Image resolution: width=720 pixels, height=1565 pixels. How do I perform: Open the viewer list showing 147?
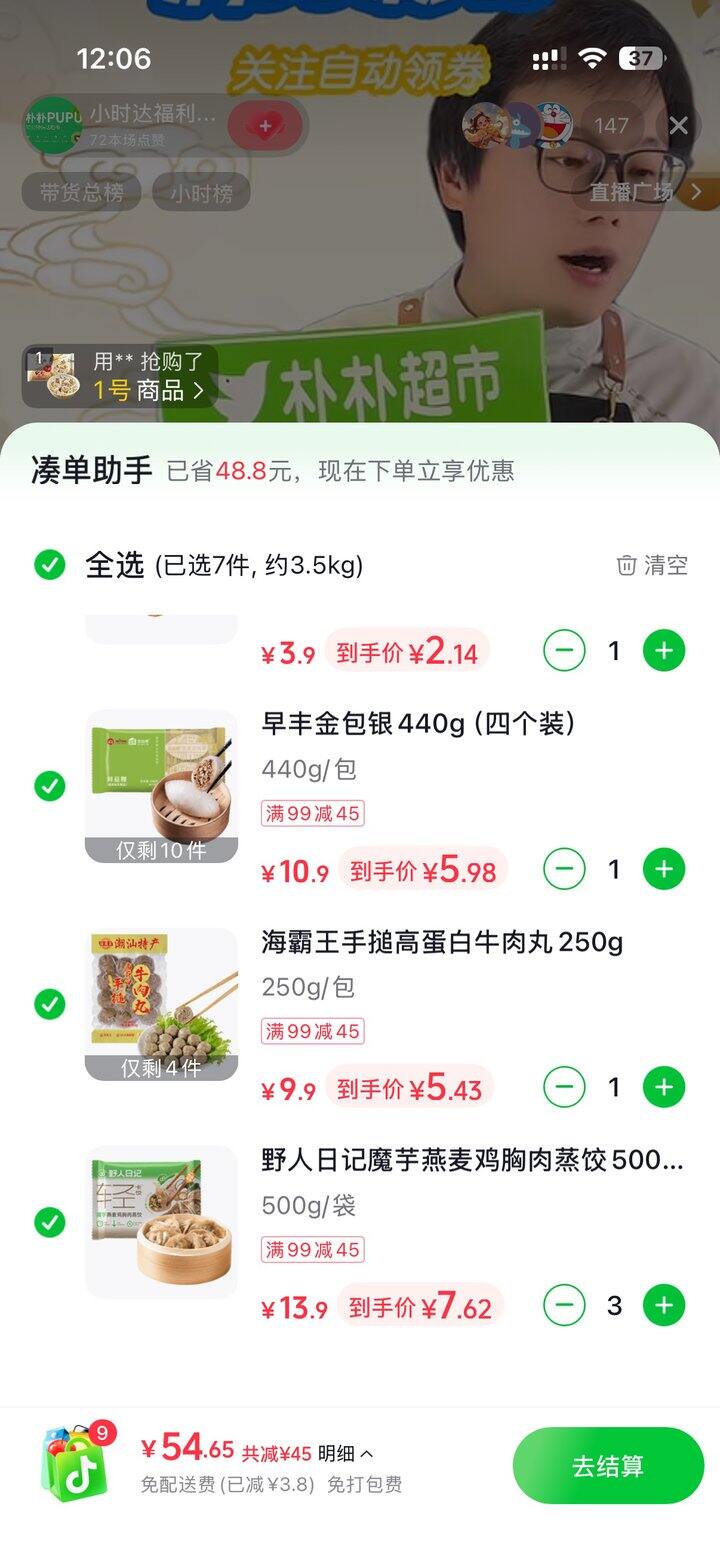click(611, 126)
